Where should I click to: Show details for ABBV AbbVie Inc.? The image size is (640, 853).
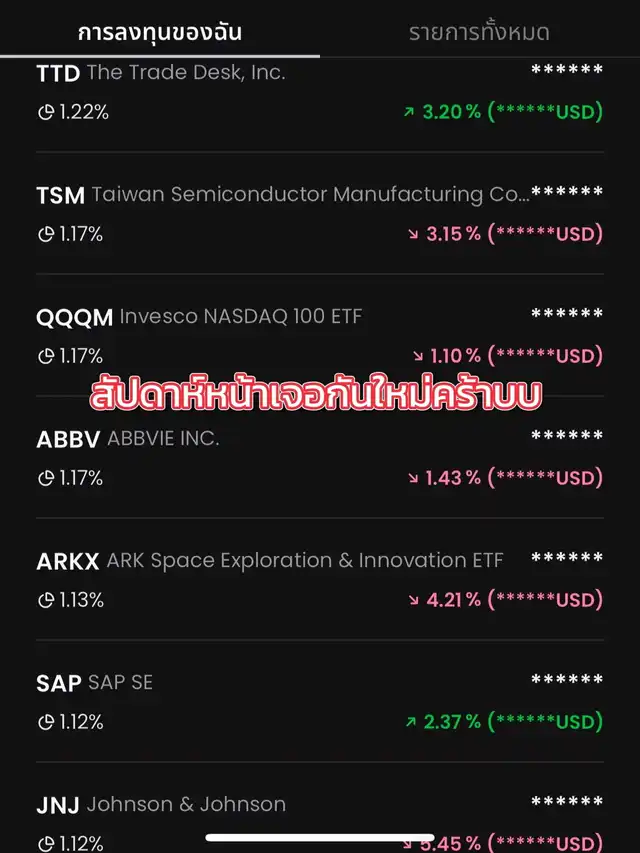click(319, 458)
